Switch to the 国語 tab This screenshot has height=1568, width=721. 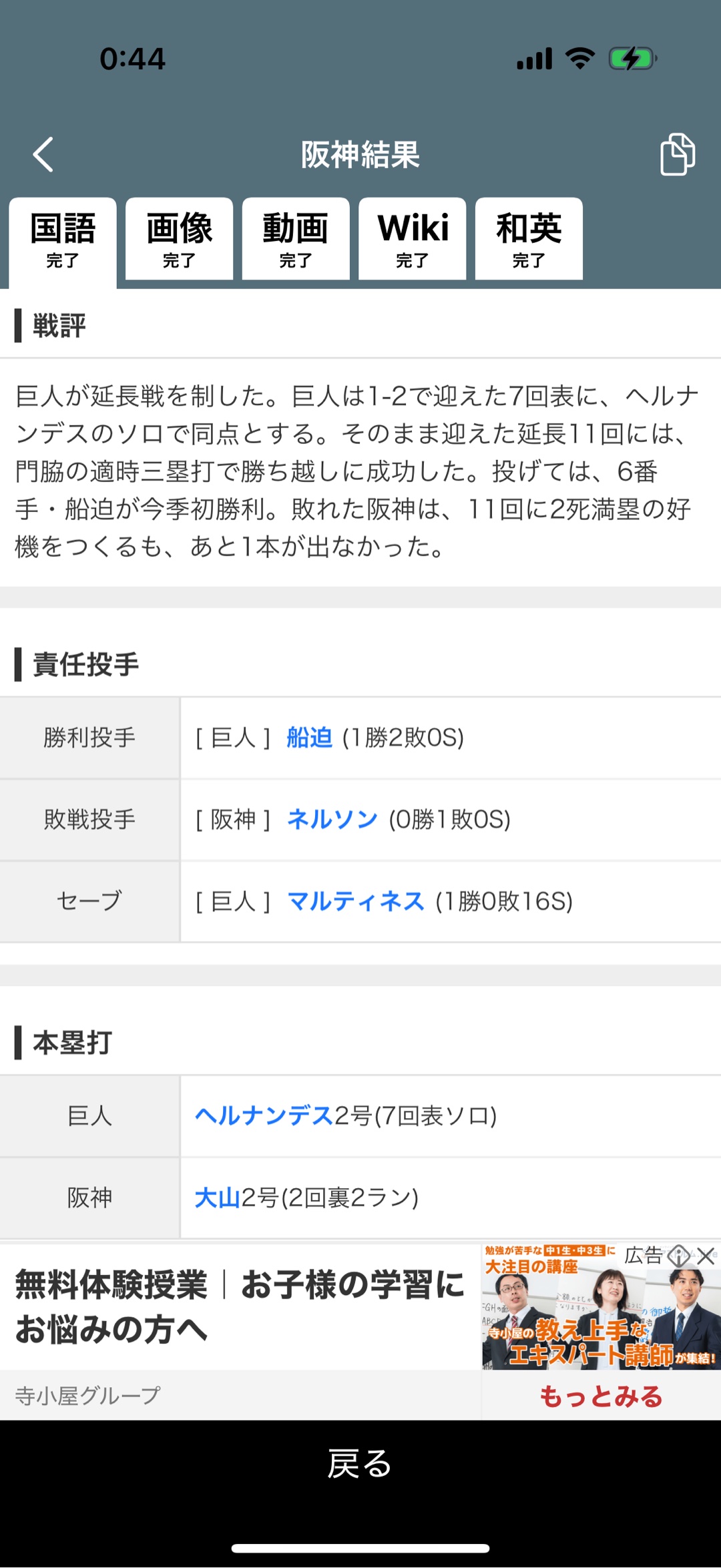[63, 240]
